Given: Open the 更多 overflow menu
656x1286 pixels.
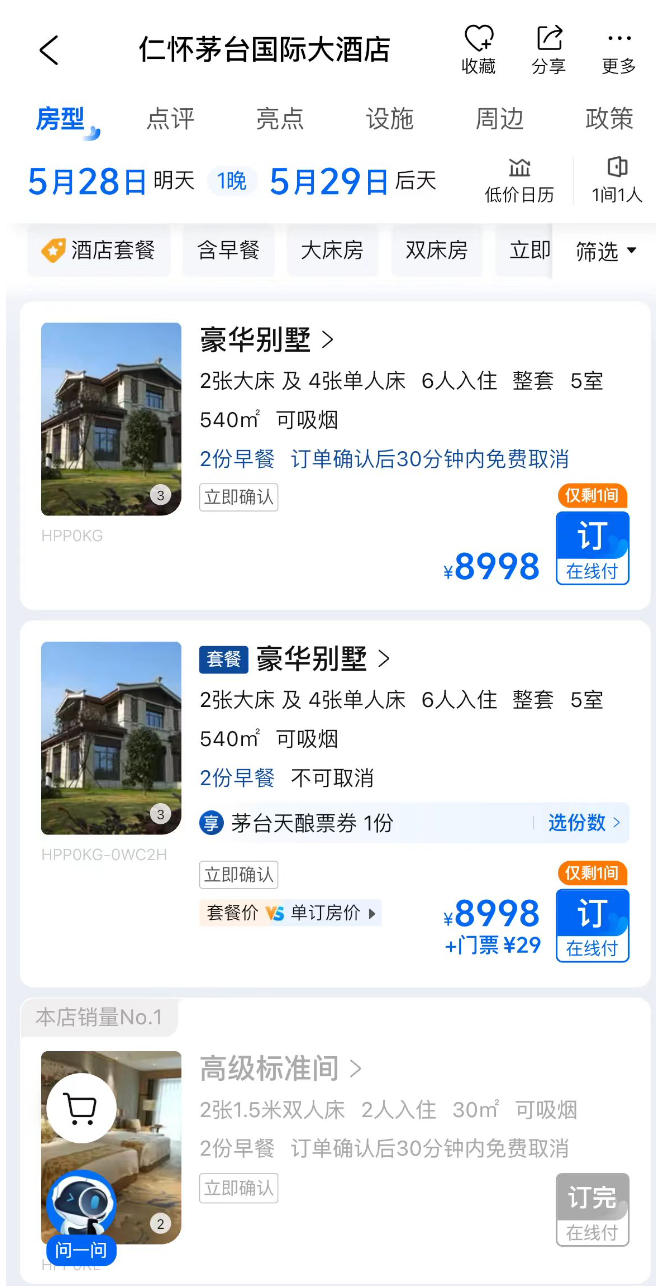Looking at the screenshot, I should point(619,50).
